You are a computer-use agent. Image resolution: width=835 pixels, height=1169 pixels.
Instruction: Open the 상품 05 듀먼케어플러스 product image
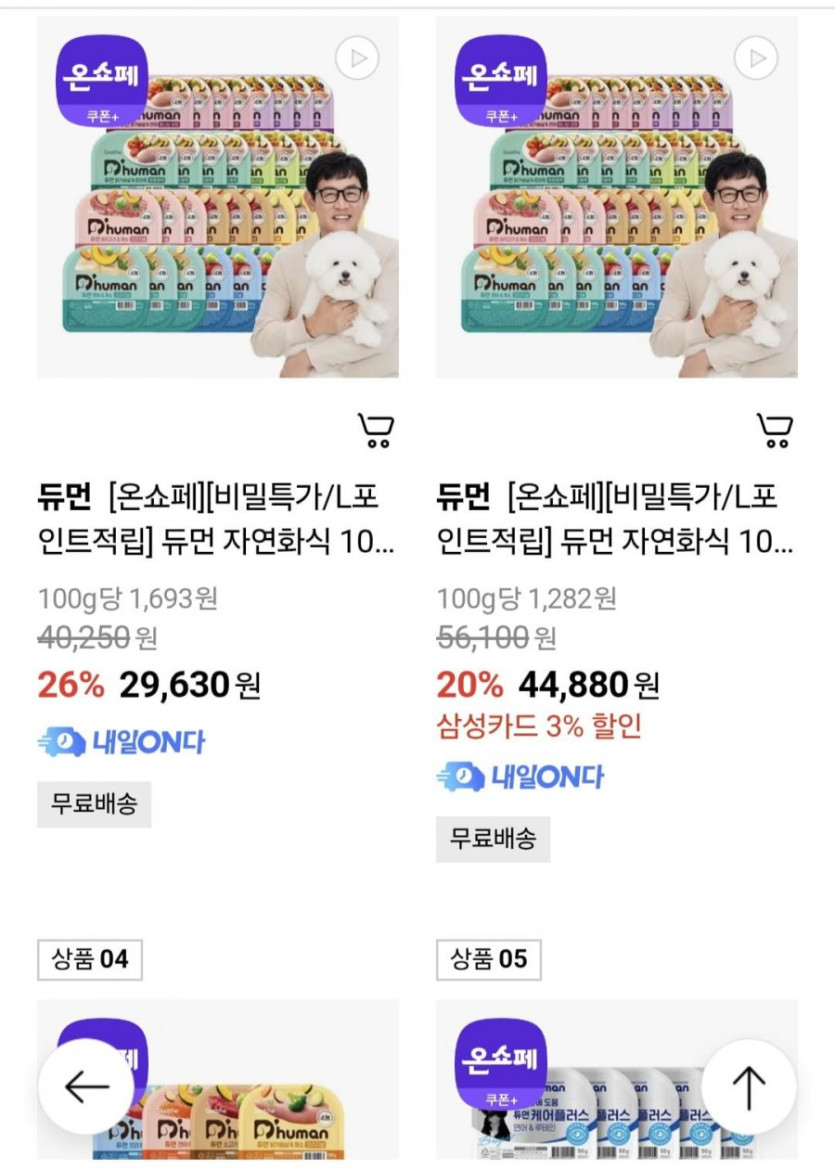click(x=600, y=1100)
